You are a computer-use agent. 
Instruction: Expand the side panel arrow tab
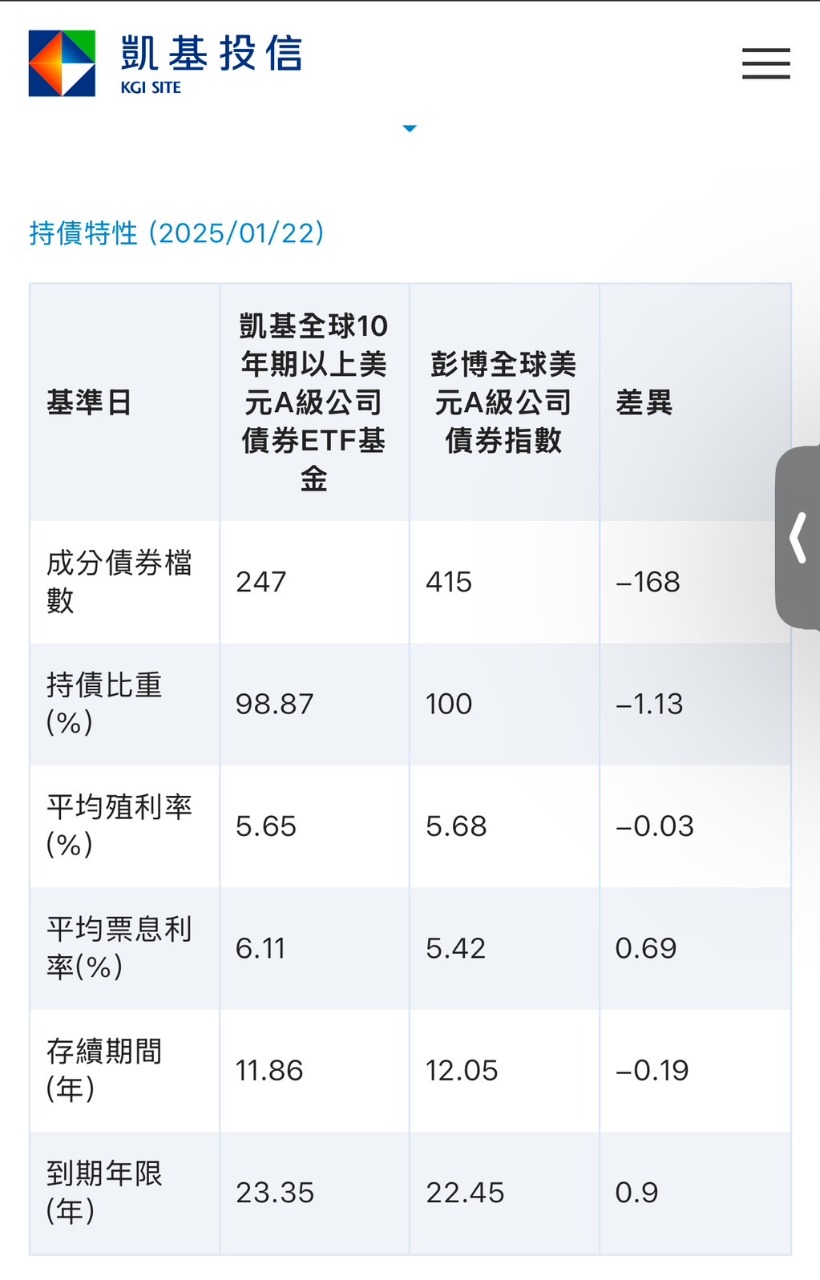tap(798, 538)
